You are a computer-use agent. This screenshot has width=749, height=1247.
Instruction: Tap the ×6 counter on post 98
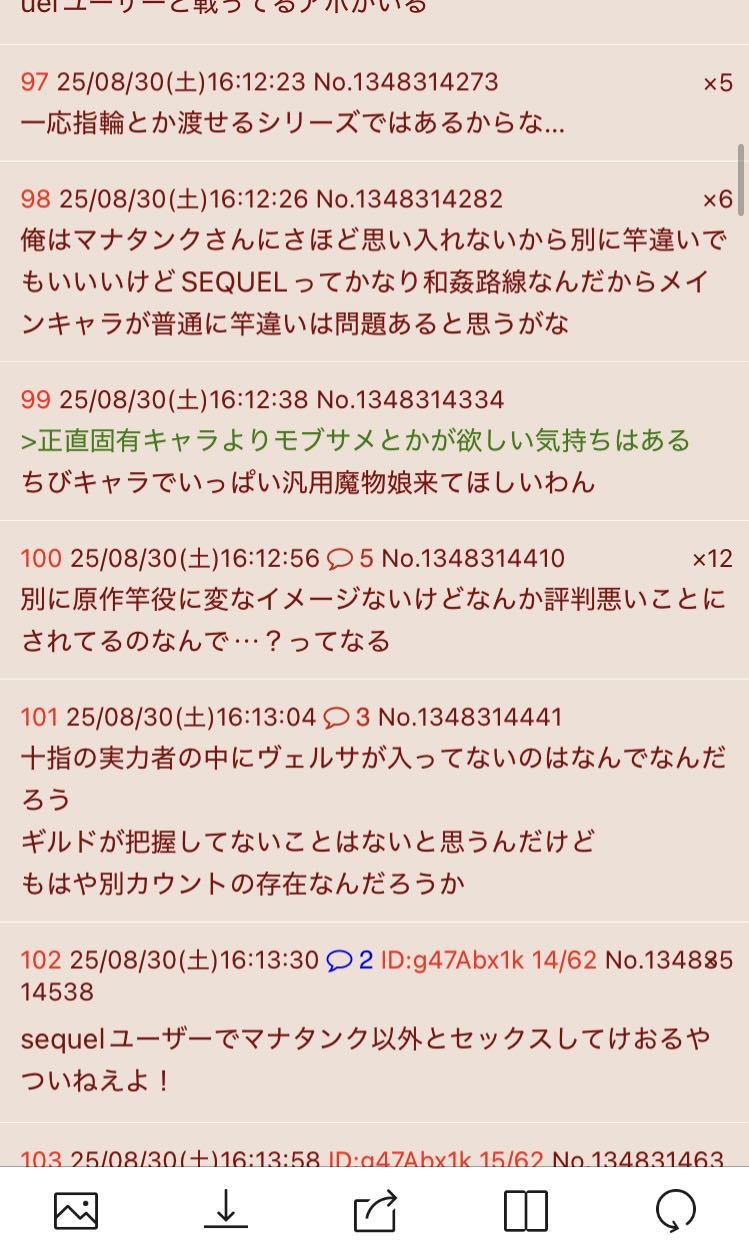[717, 199]
